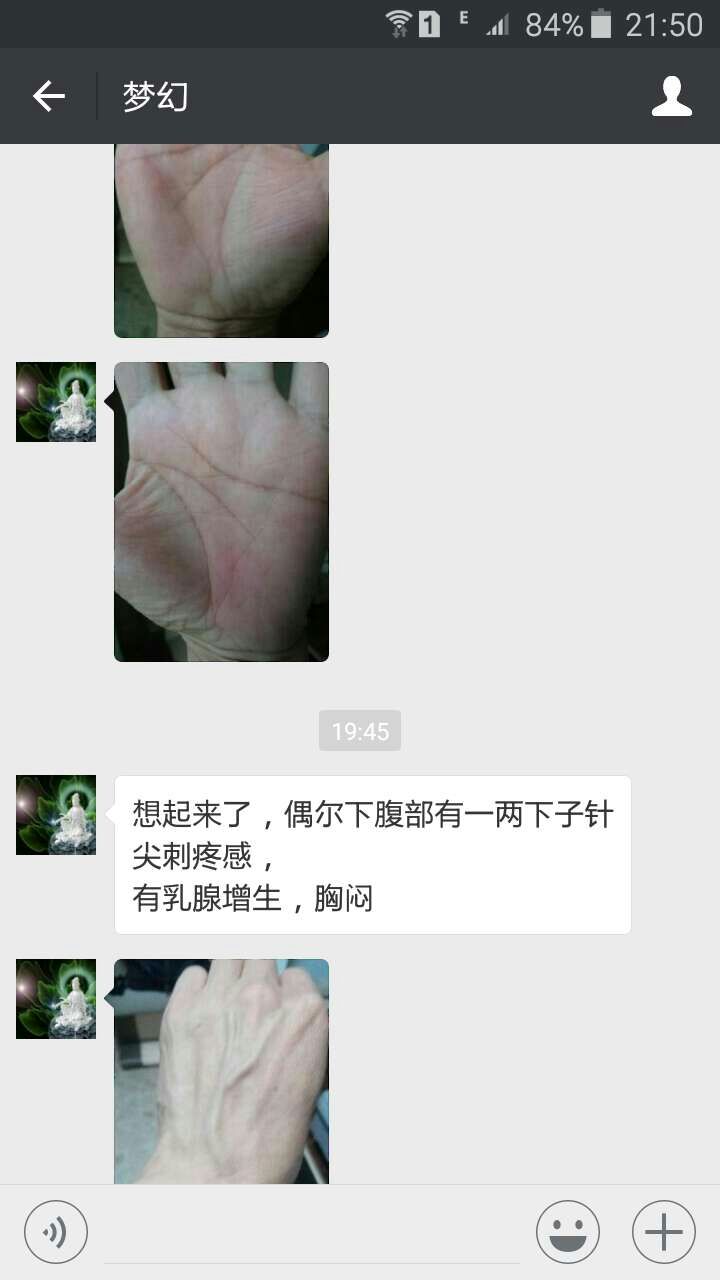Open the chat info profile icon
720x1280 pixels.
coord(671,97)
